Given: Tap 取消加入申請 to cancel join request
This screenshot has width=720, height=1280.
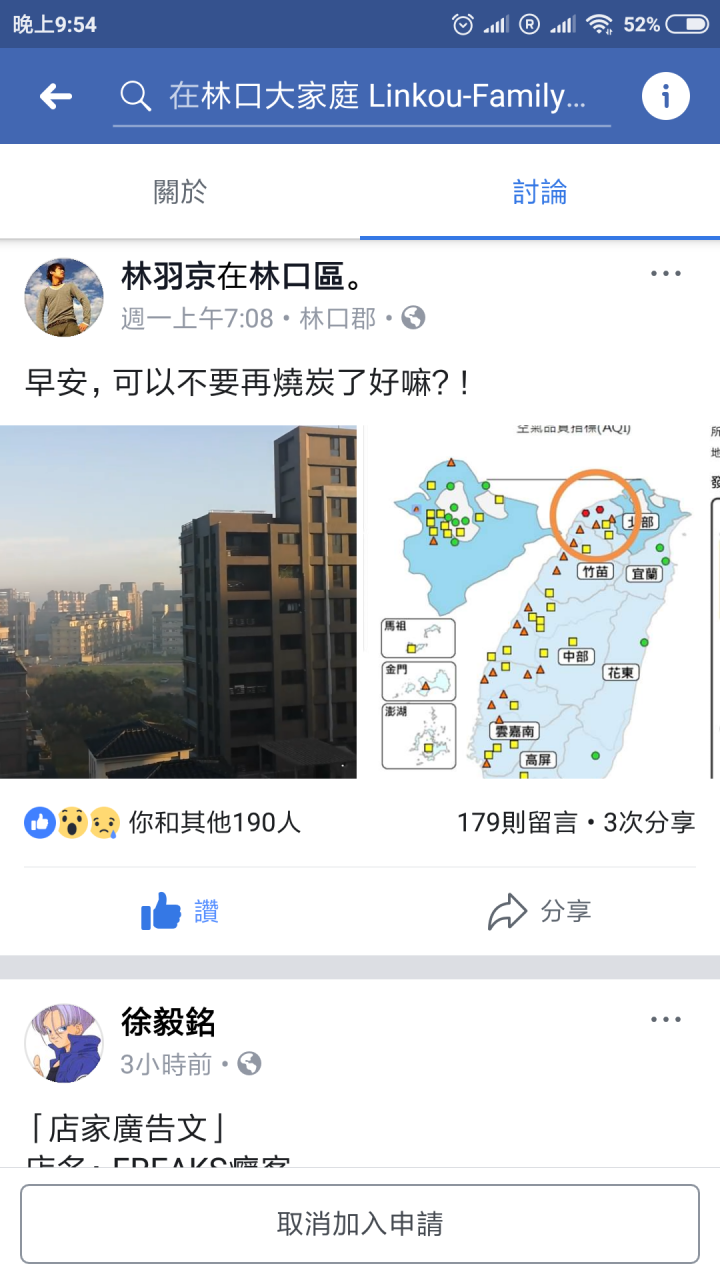Looking at the screenshot, I should tap(360, 1224).
